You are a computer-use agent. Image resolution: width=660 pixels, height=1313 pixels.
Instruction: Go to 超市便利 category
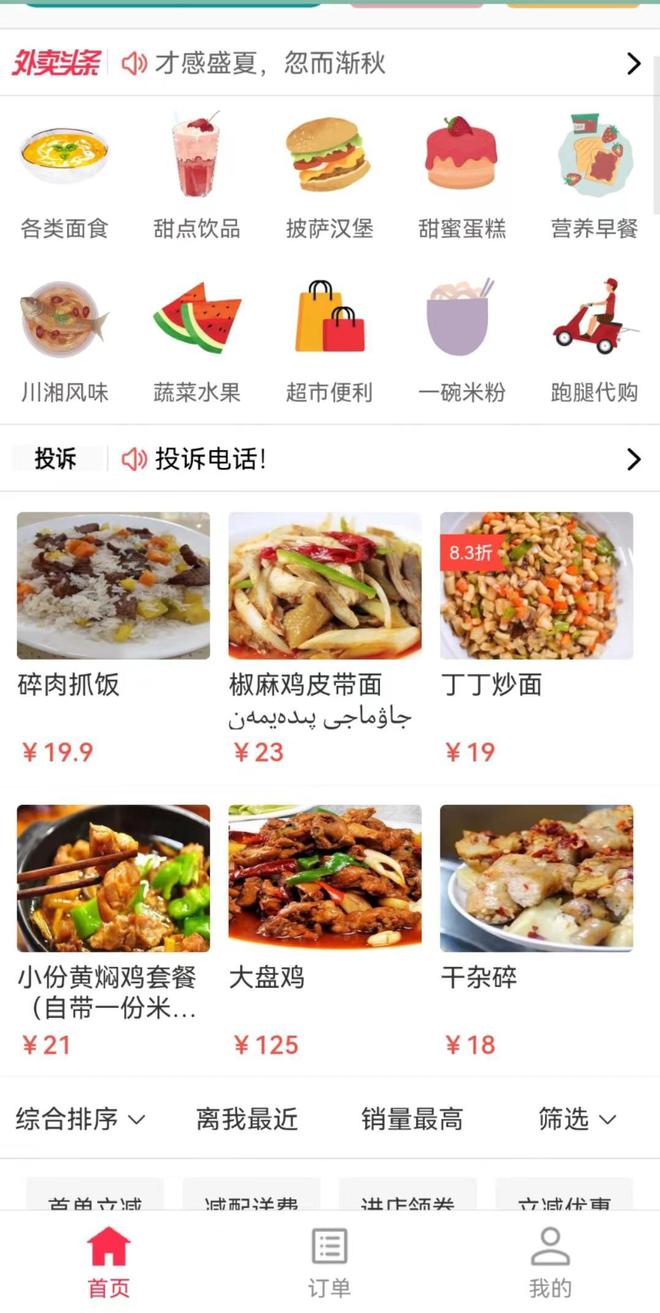click(x=329, y=340)
